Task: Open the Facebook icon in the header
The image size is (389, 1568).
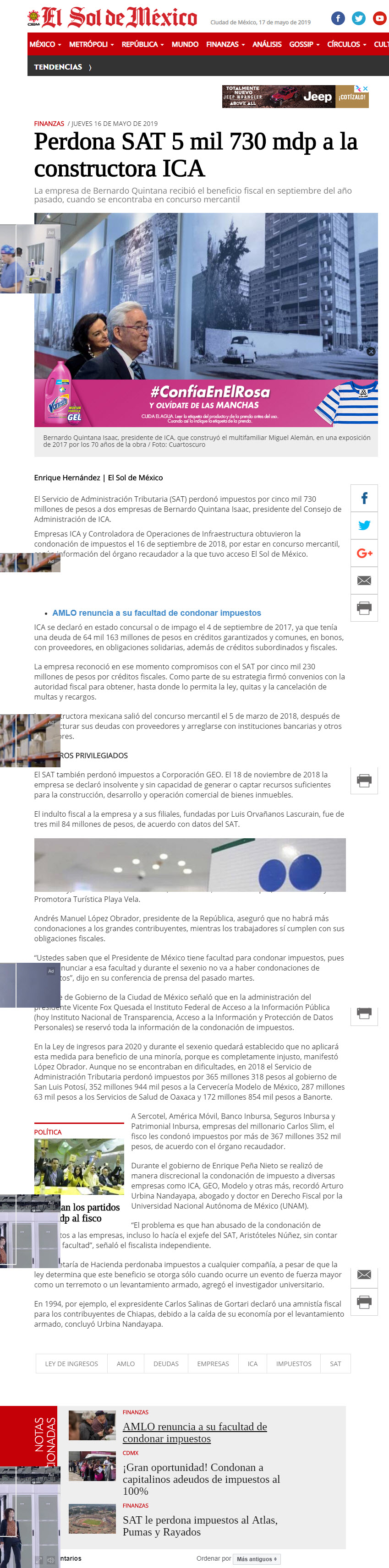Action: [338, 18]
